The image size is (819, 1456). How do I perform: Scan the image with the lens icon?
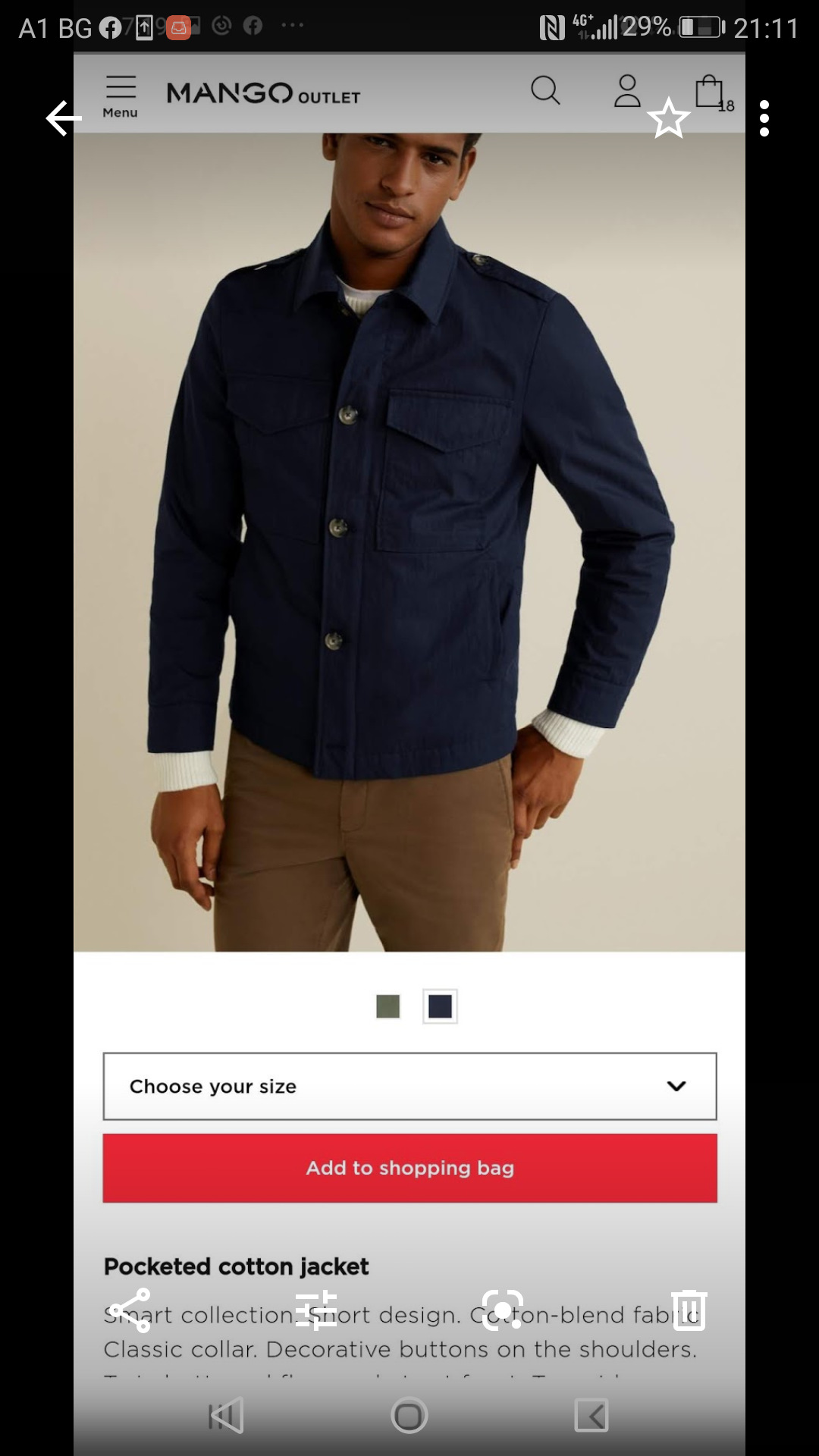pyautogui.click(x=503, y=1310)
